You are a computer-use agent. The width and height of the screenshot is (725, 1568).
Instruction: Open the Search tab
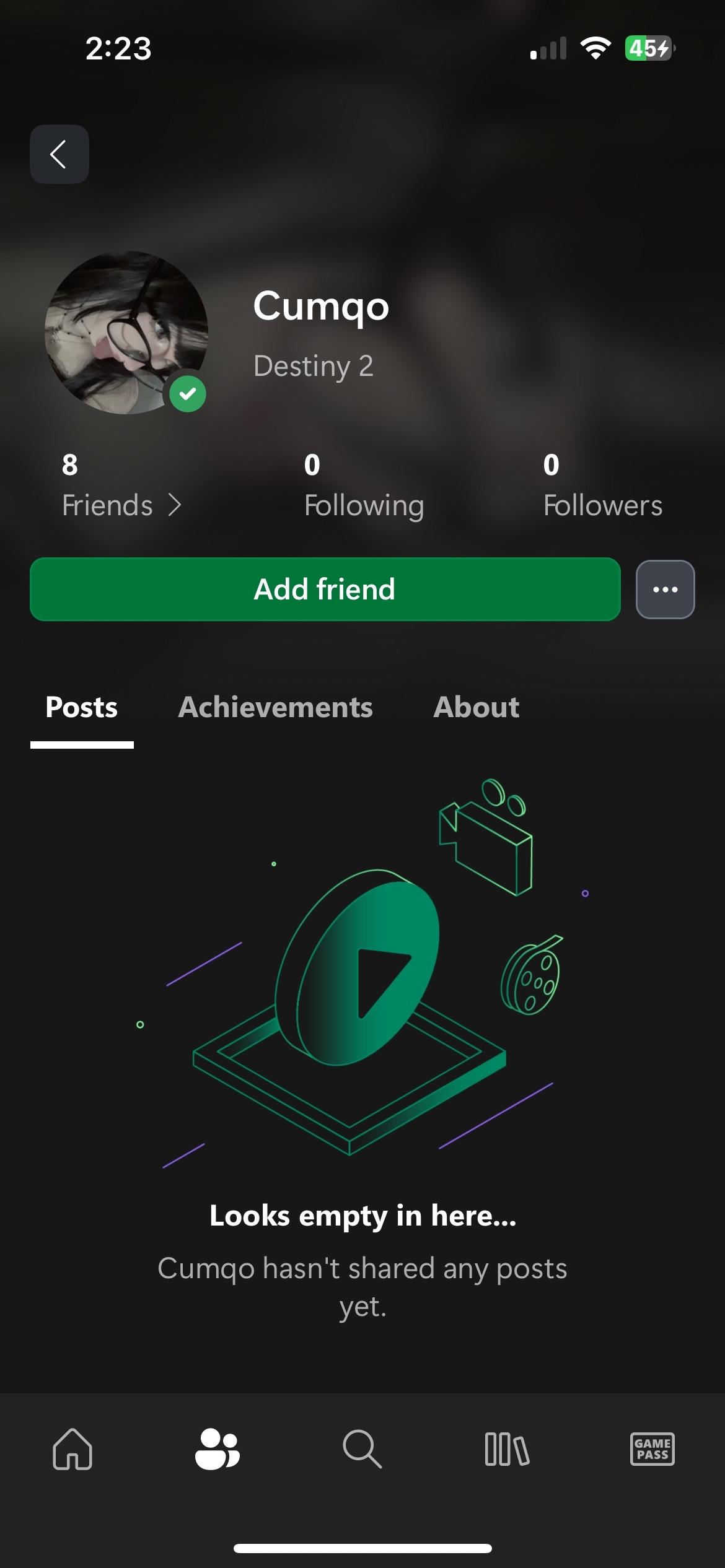[362, 1449]
